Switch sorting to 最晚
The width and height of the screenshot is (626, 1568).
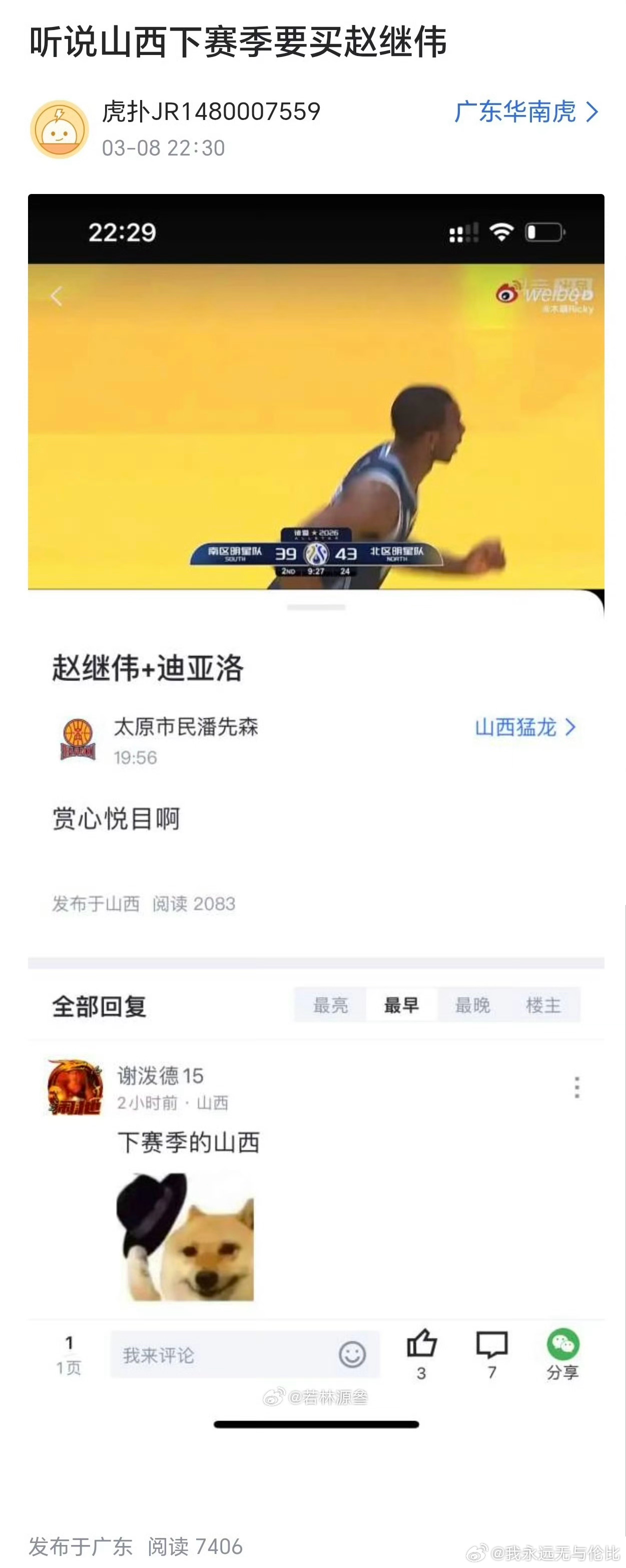click(x=472, y=1005)
